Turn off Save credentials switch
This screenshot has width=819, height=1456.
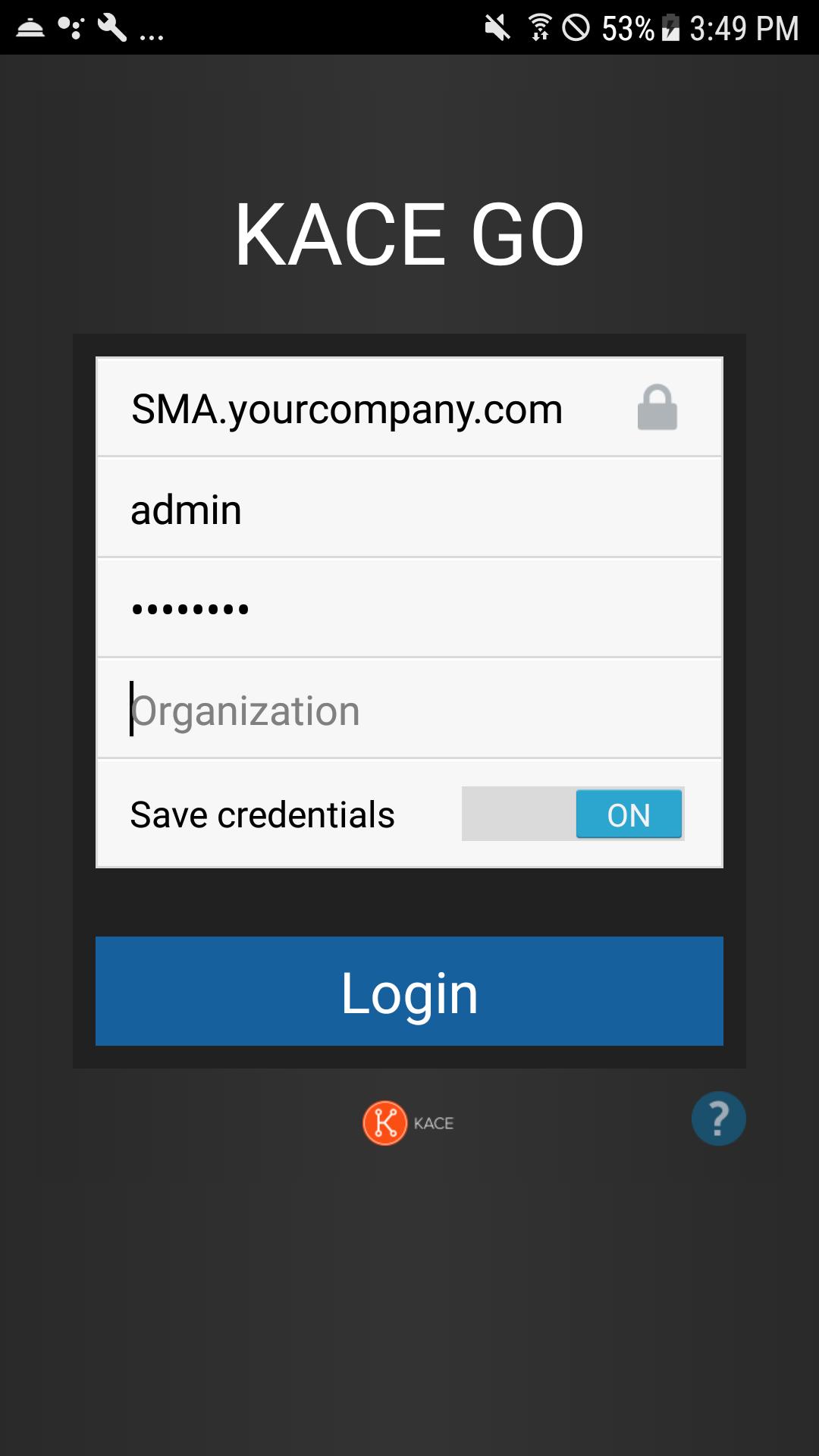(573, 814)
